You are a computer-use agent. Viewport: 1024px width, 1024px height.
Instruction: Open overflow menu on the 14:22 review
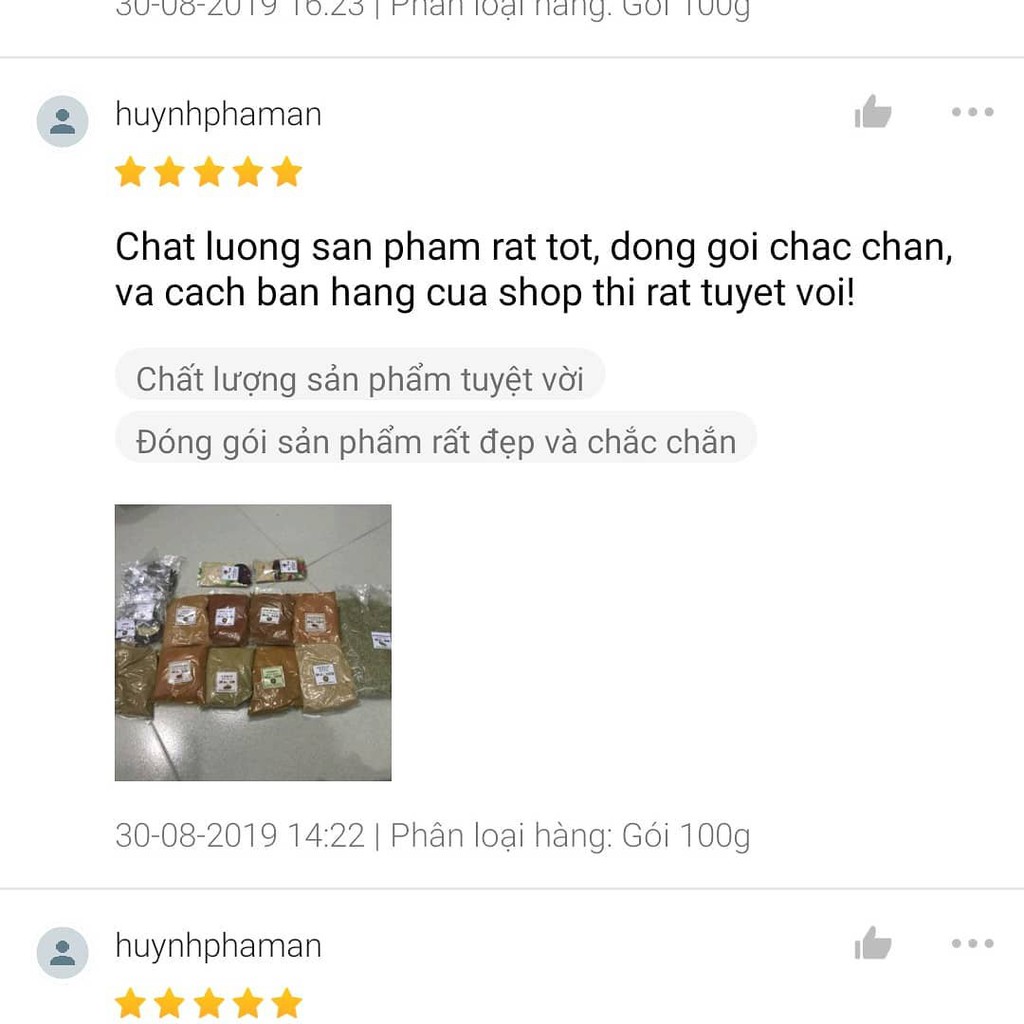(x=972, y=112)
